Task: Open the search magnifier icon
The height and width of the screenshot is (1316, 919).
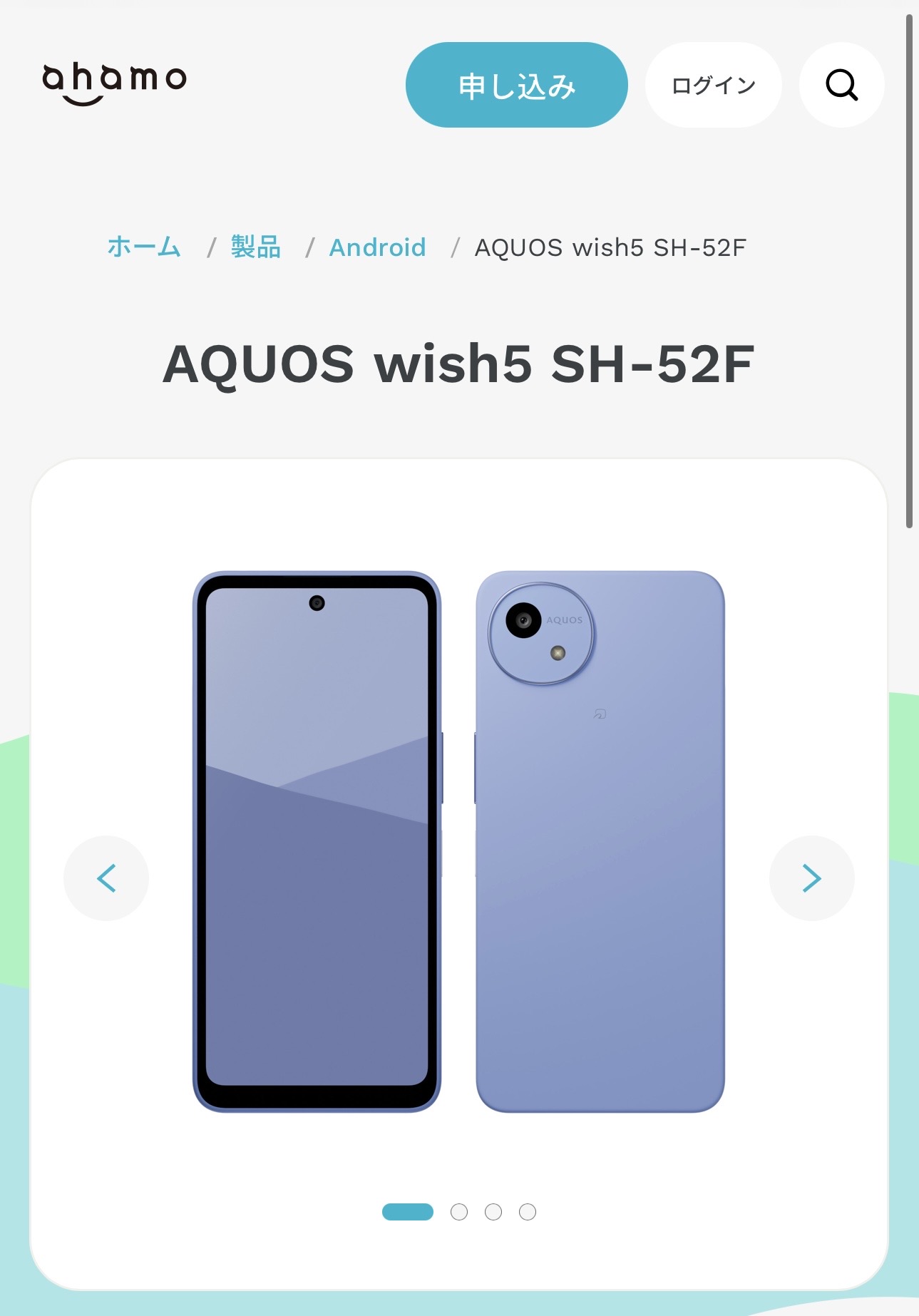Action: pyautogui.click(x=841, y=85)
